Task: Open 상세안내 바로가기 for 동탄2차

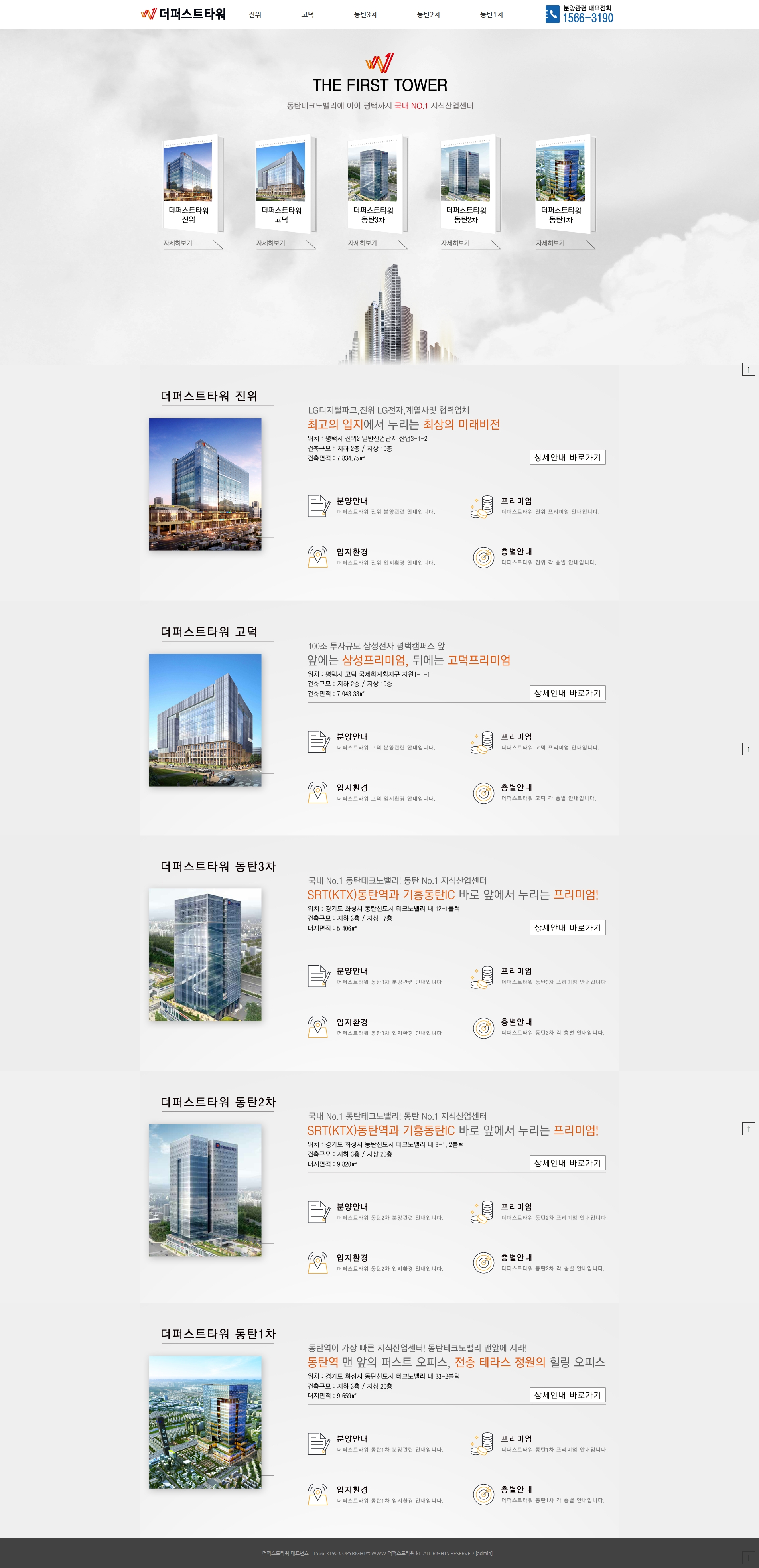Action: pos(567,1163)
